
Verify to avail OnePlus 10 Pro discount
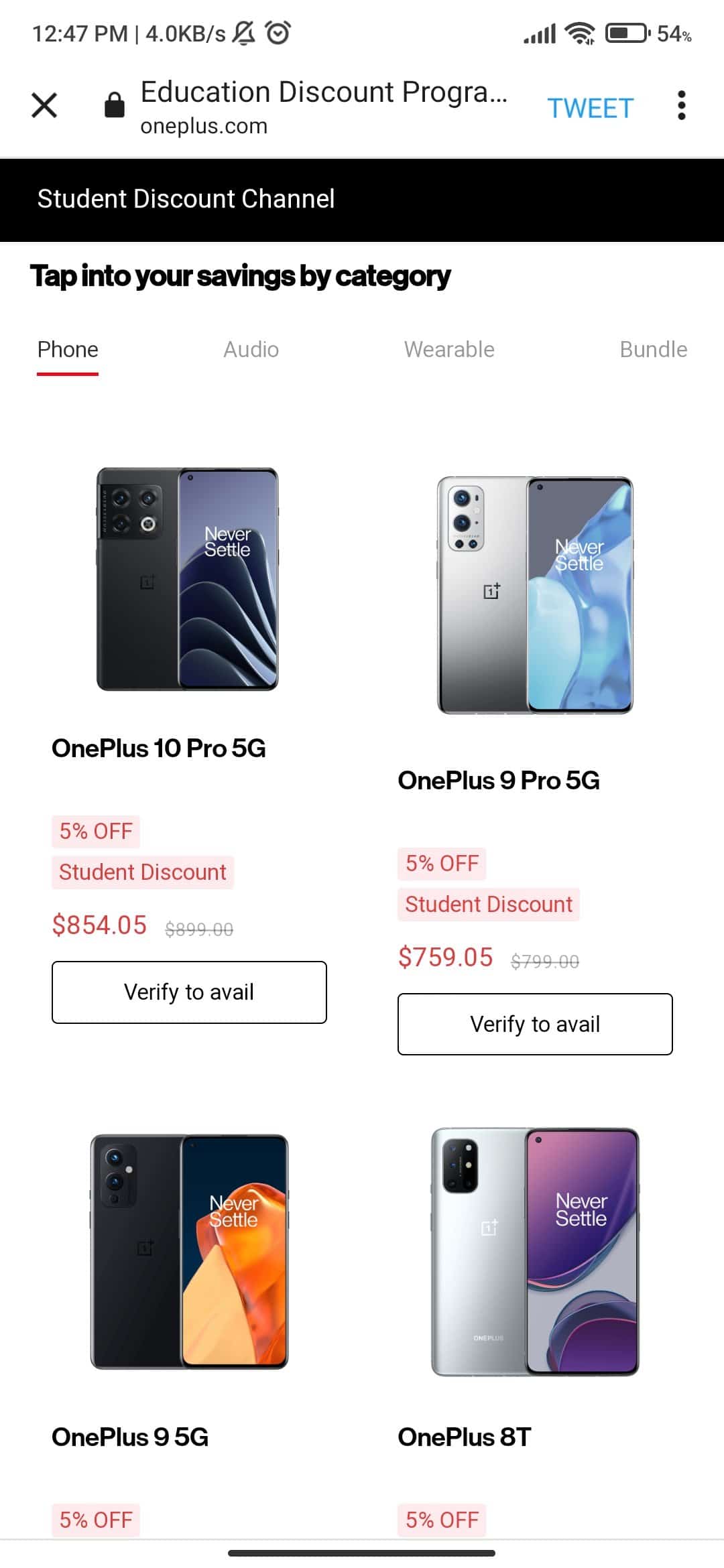[x=189, y=992]
